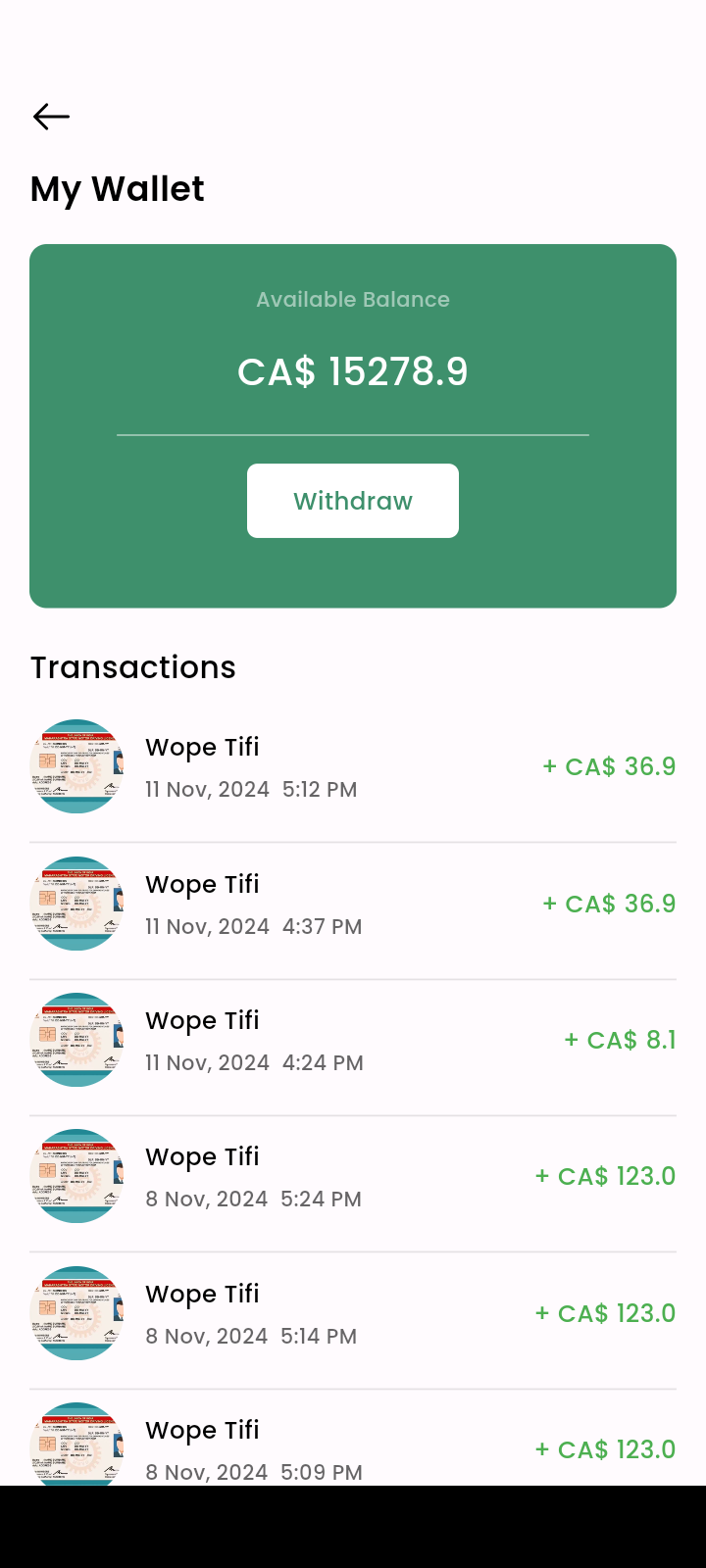This screenshot has height=1568, width=706.
Task: Tap the Withdraw button
Action: pos(353,501)
